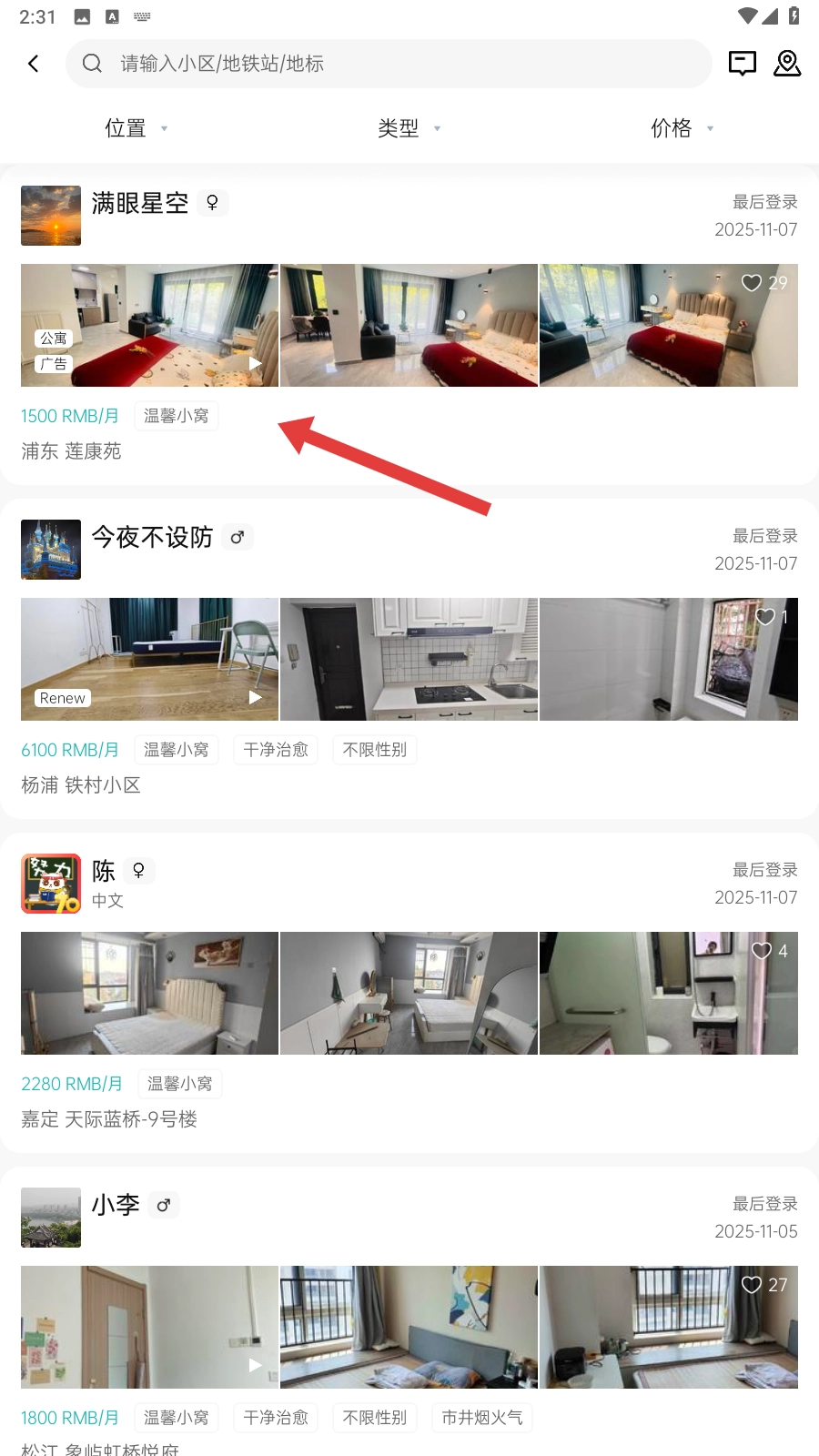Open the messages icon in the top bar
This screenshot has height=1456, width=819.
pos(743,64)
